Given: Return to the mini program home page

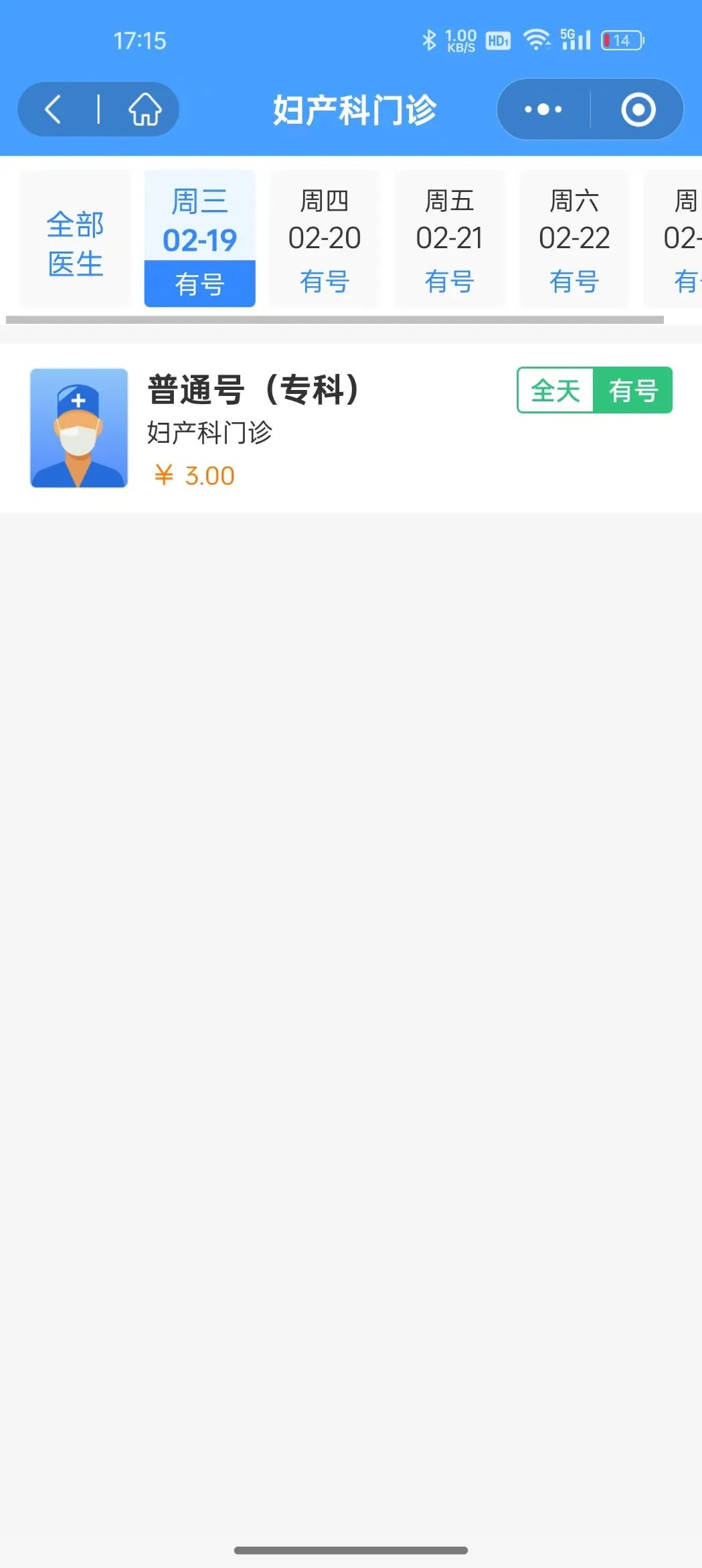Looking at the screenshot, I should pyautogui.click(x=145, y=109).
